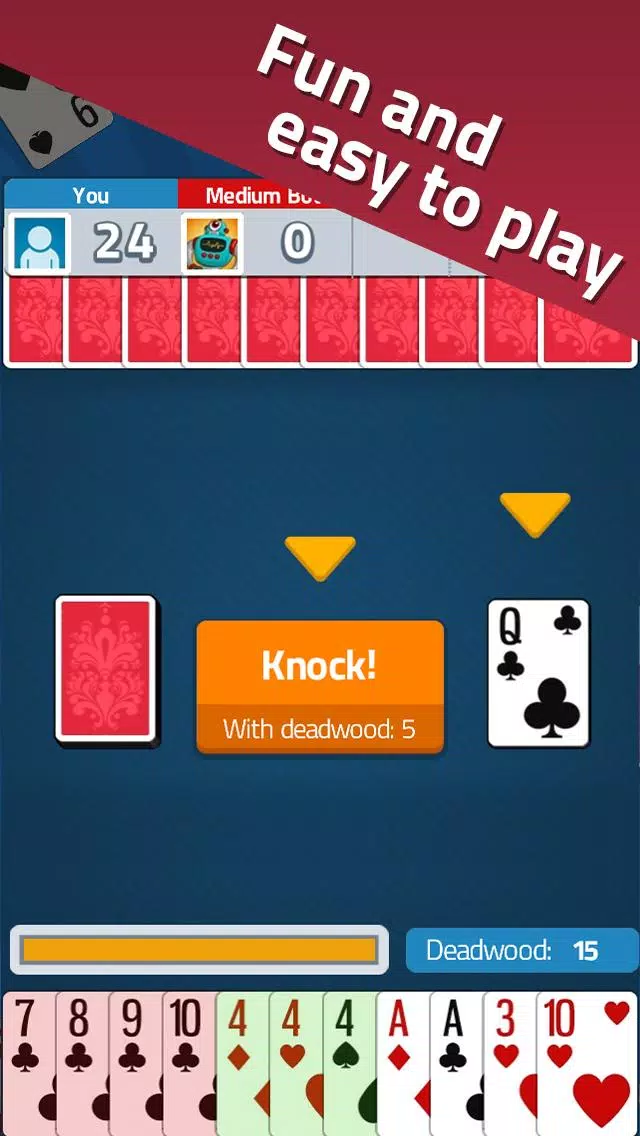Pick the 8 of clubs card

[83, 1064]
